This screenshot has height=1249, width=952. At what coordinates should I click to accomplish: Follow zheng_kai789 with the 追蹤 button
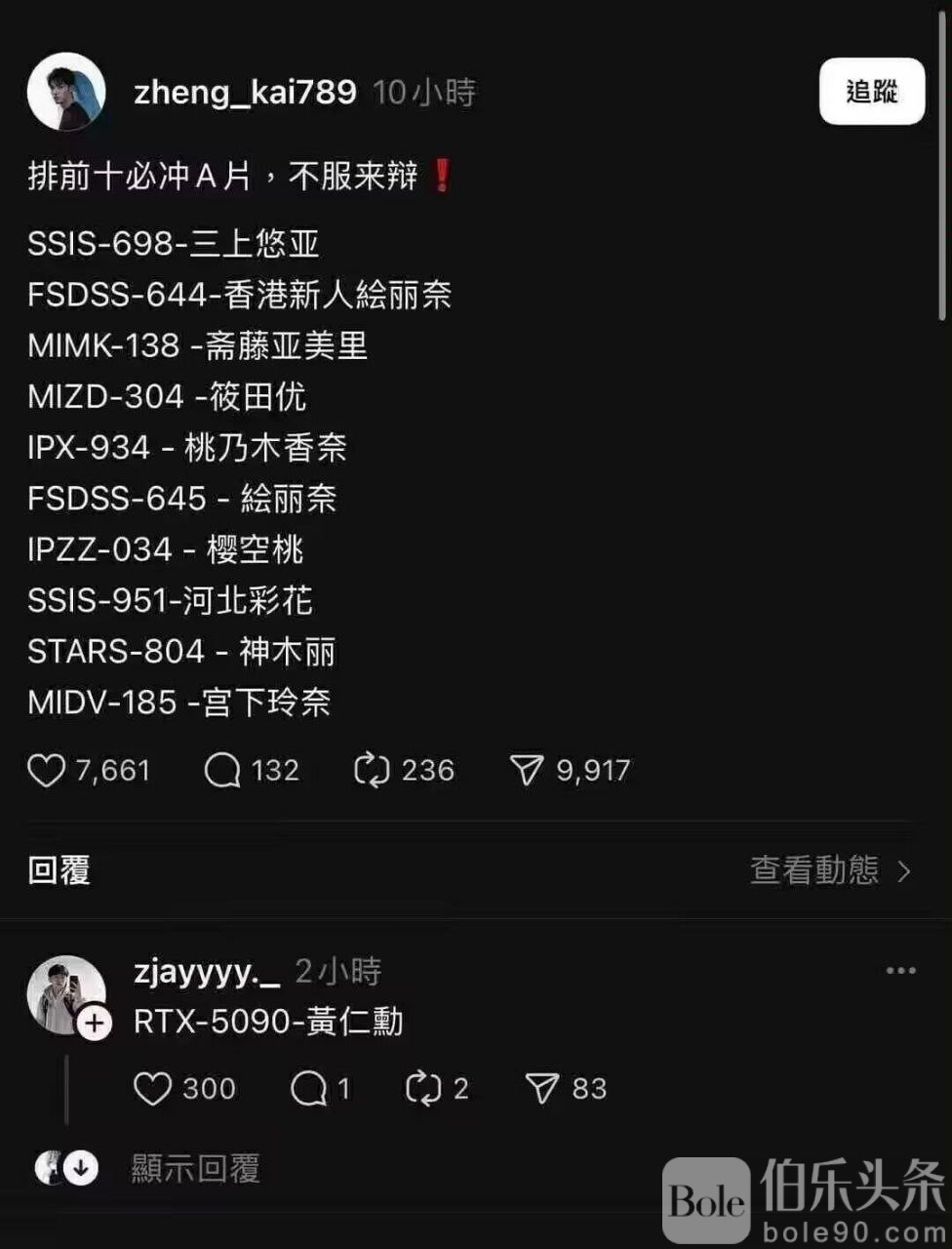click(x=871, y=92)
